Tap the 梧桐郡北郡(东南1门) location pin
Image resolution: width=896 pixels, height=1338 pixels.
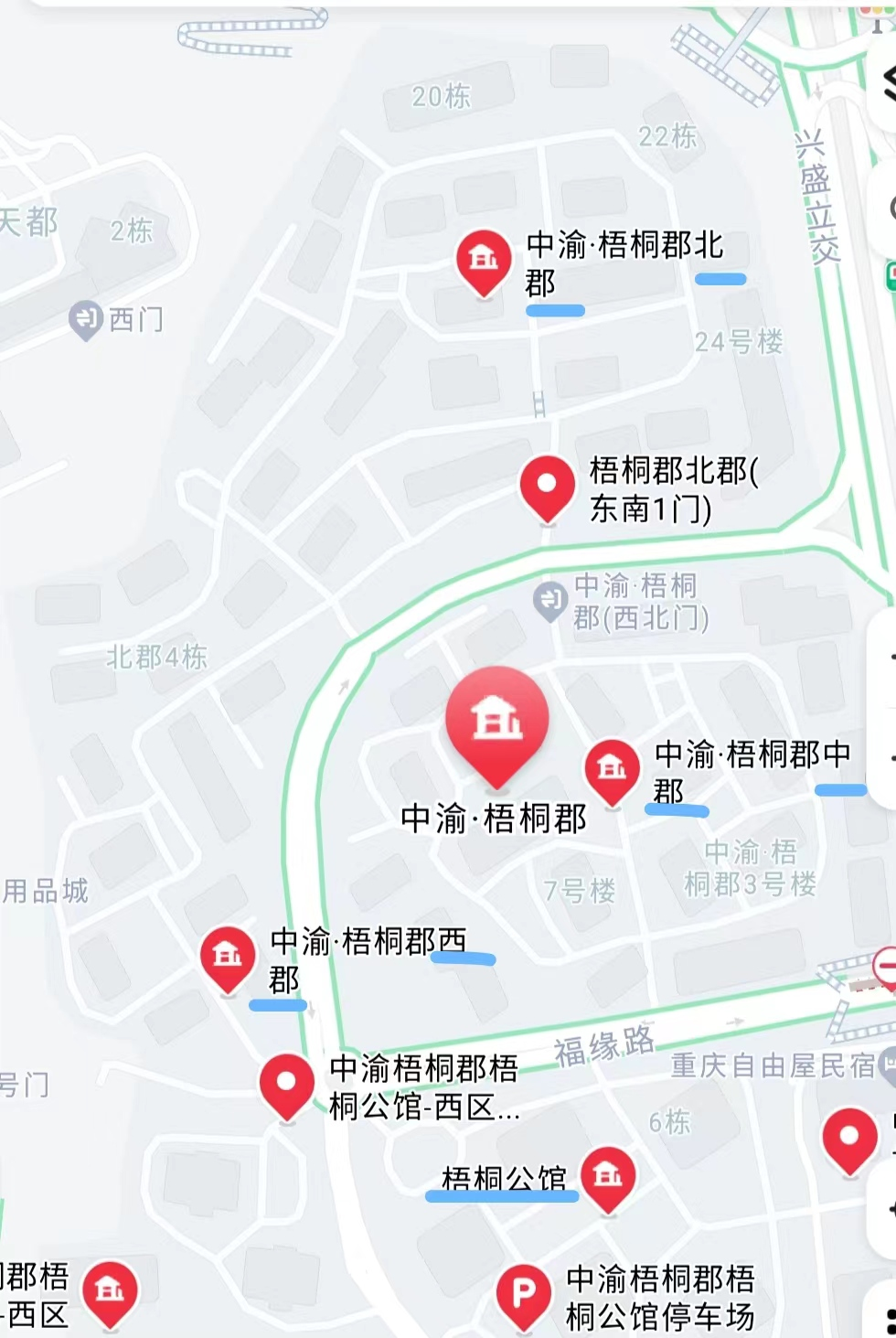click(x=547, y=486)
